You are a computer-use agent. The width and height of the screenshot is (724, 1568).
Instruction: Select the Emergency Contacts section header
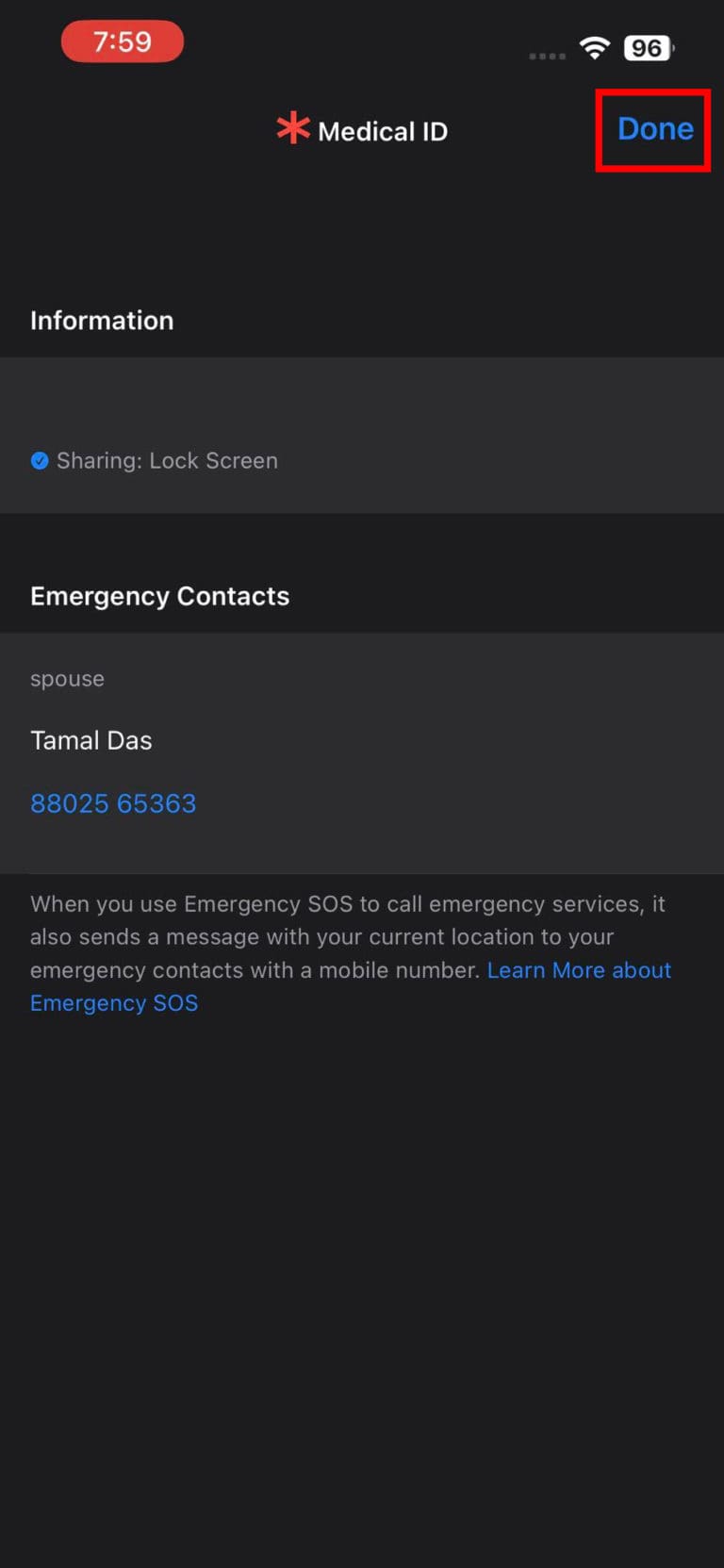tap(159, 596)
